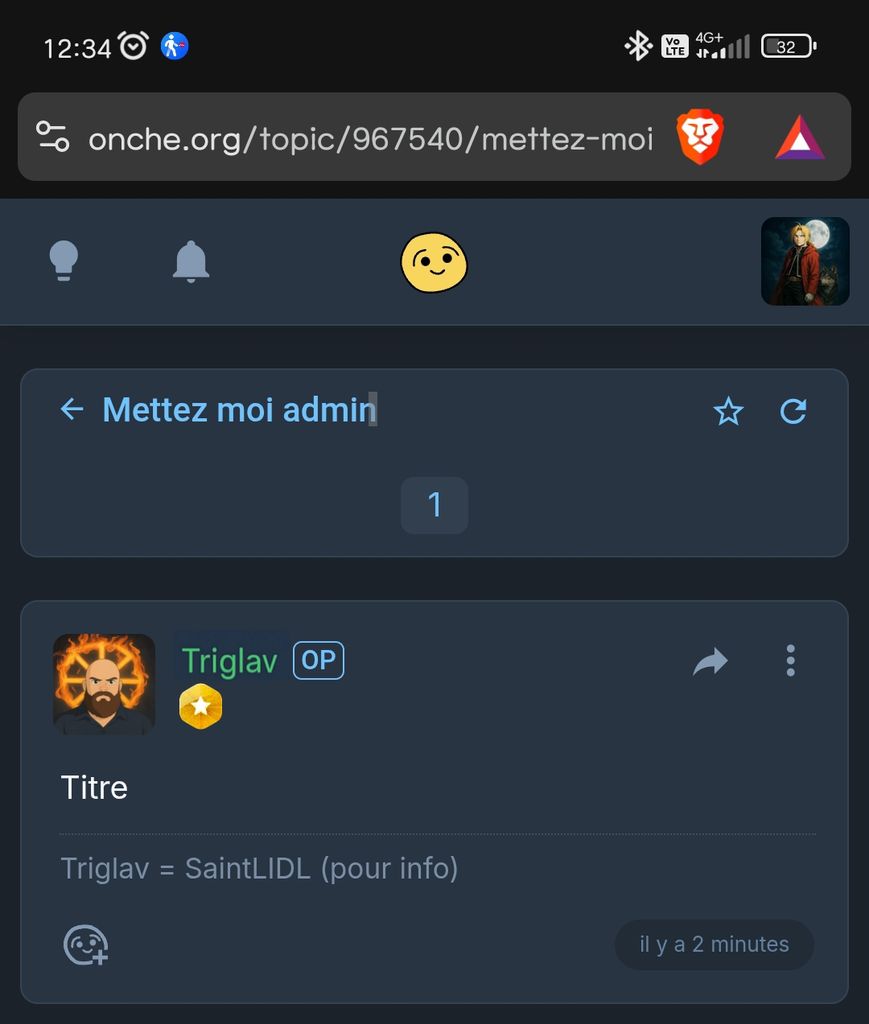Screen dimensions: 869x1024
Task: Open my profile avatar menu
Action: [805, 261]
